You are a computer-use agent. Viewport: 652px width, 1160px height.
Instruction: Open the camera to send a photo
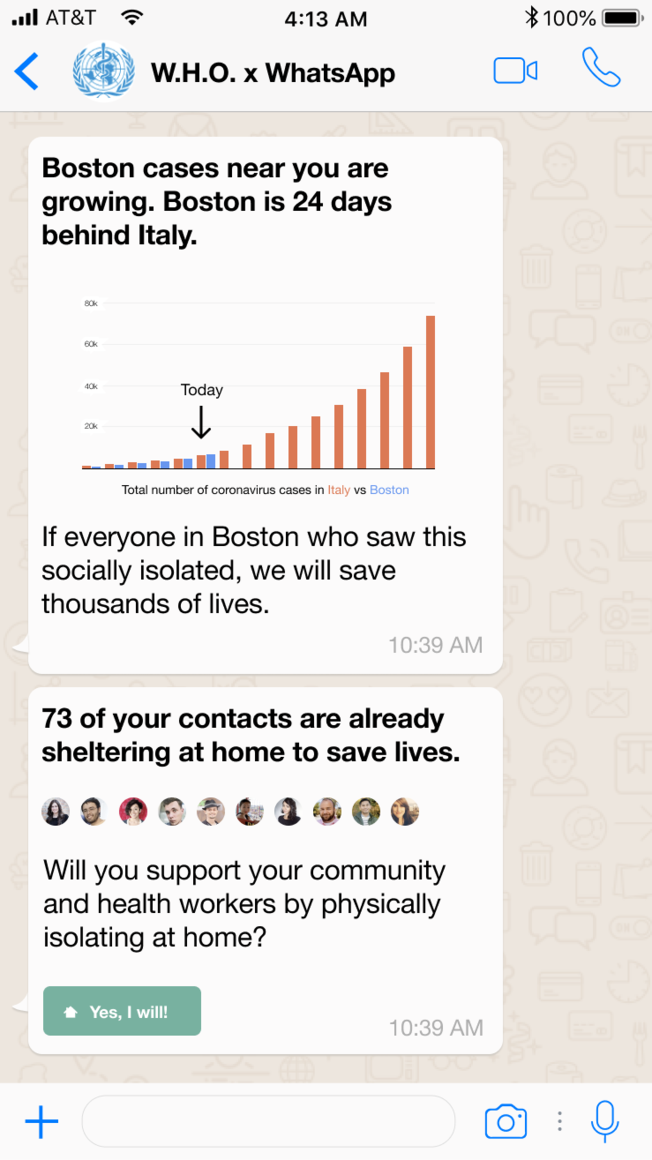pos(506,1122)
